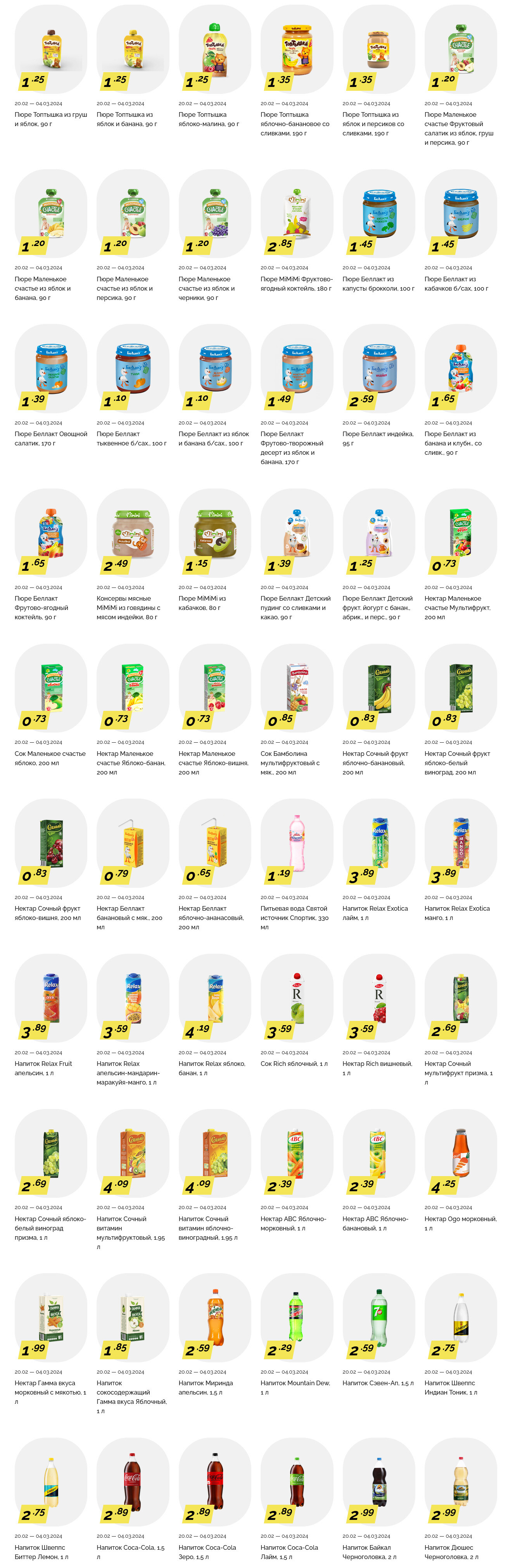
Task: View Напиток Дюшес Черноголовка, 2 л
Action: [x=461, y=1483]
